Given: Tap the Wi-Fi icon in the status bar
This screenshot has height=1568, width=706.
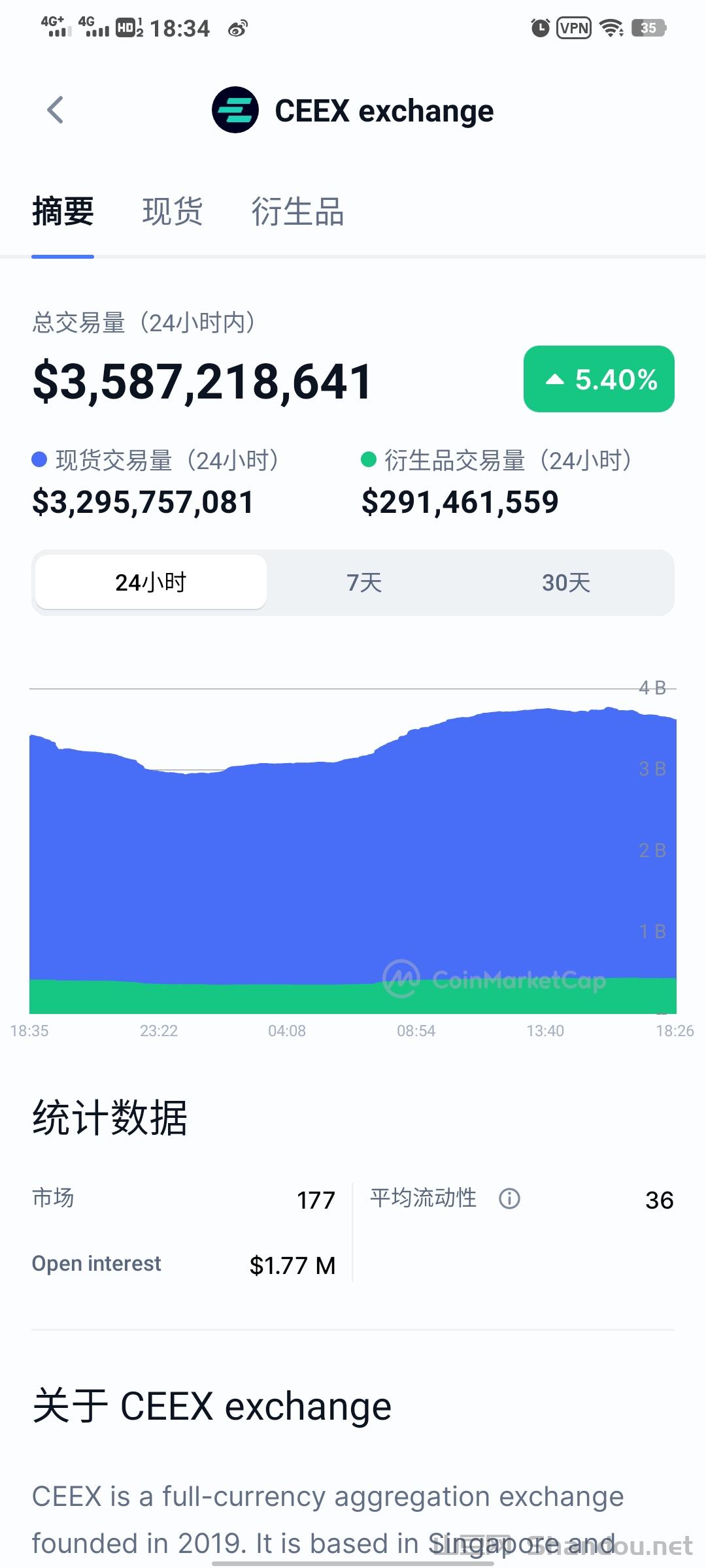Looking at the screenshot, I should point(610,27).
